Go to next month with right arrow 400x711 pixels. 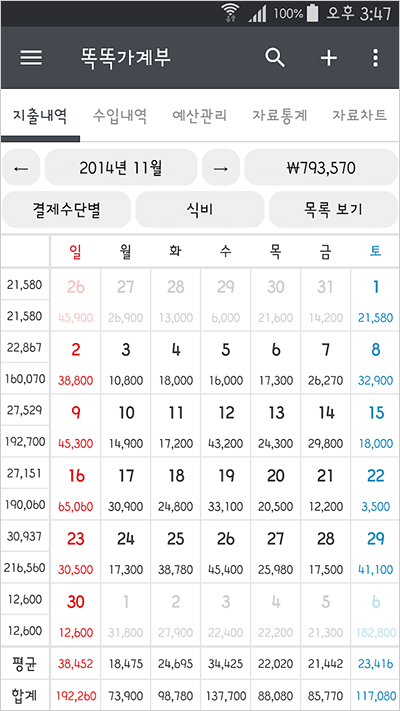tap(221, 167)
